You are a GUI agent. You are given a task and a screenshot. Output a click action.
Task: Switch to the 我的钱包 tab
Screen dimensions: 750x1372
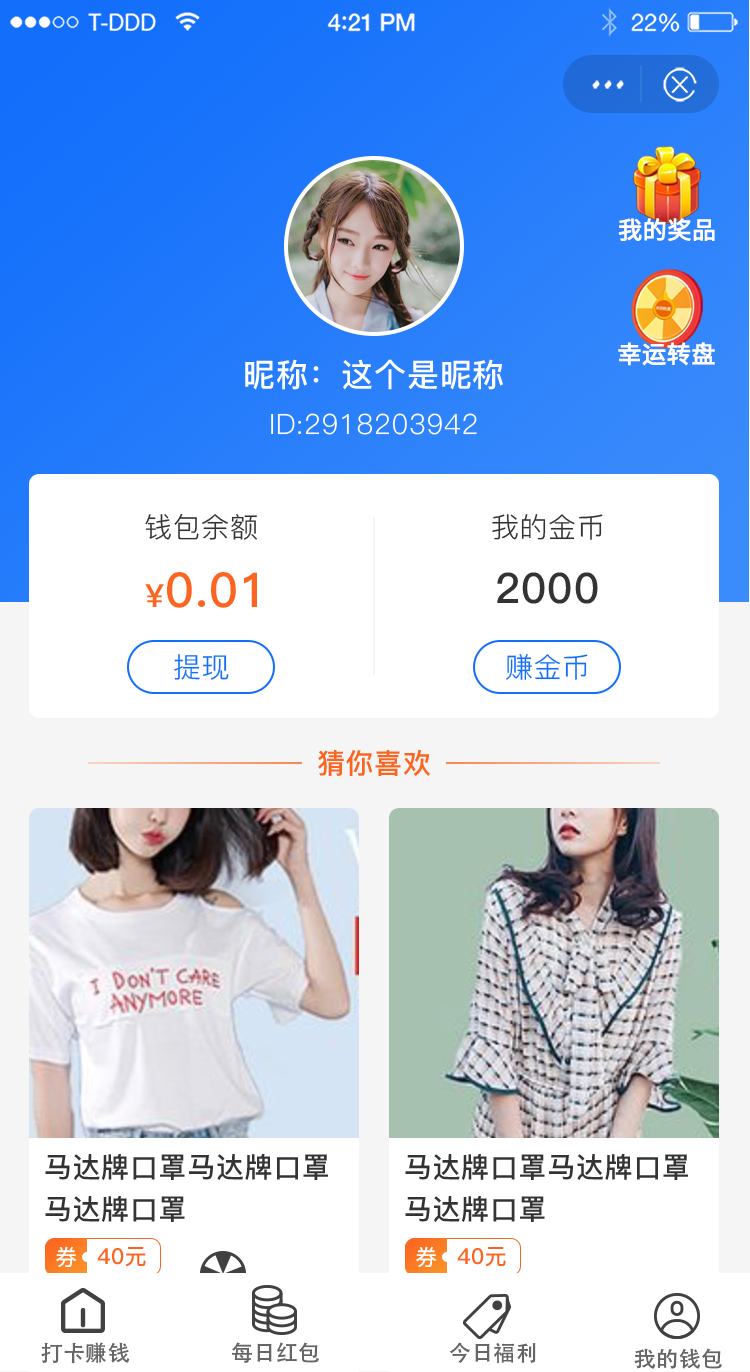tap(677, 1329)
